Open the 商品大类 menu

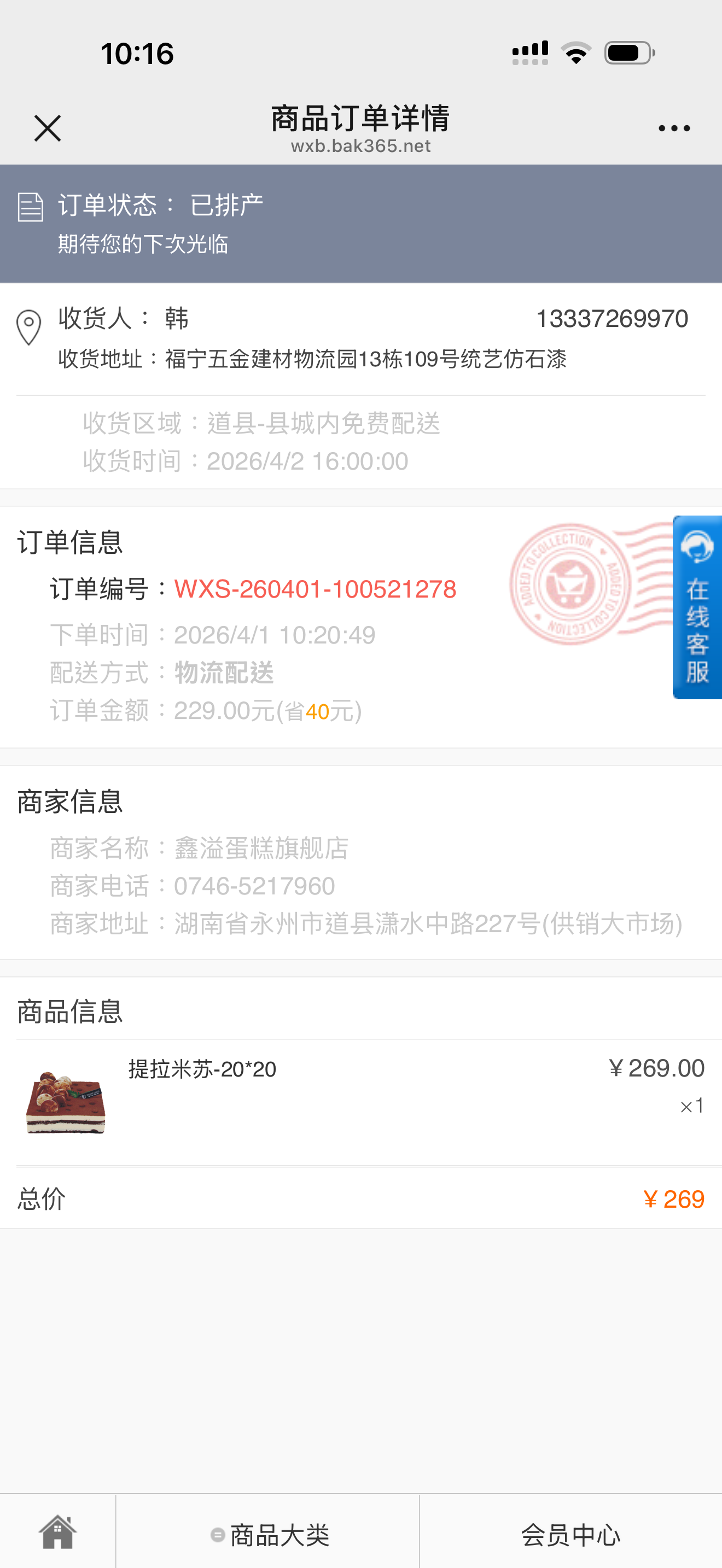(x=269, y=1535)
